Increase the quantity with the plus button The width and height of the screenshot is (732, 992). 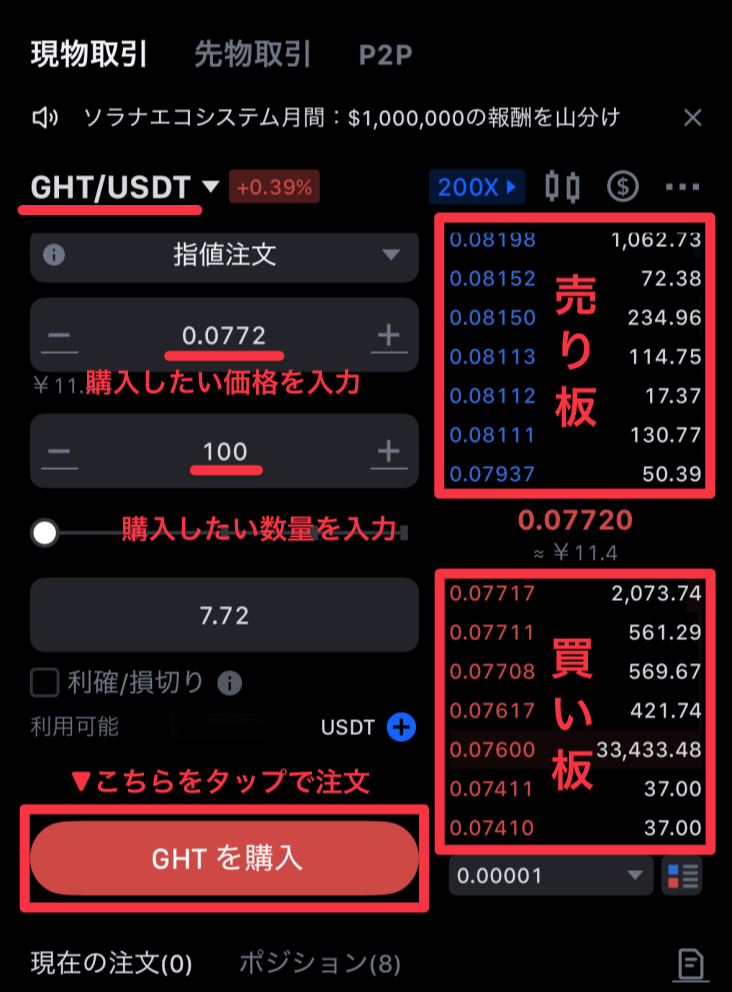point(387,452)
